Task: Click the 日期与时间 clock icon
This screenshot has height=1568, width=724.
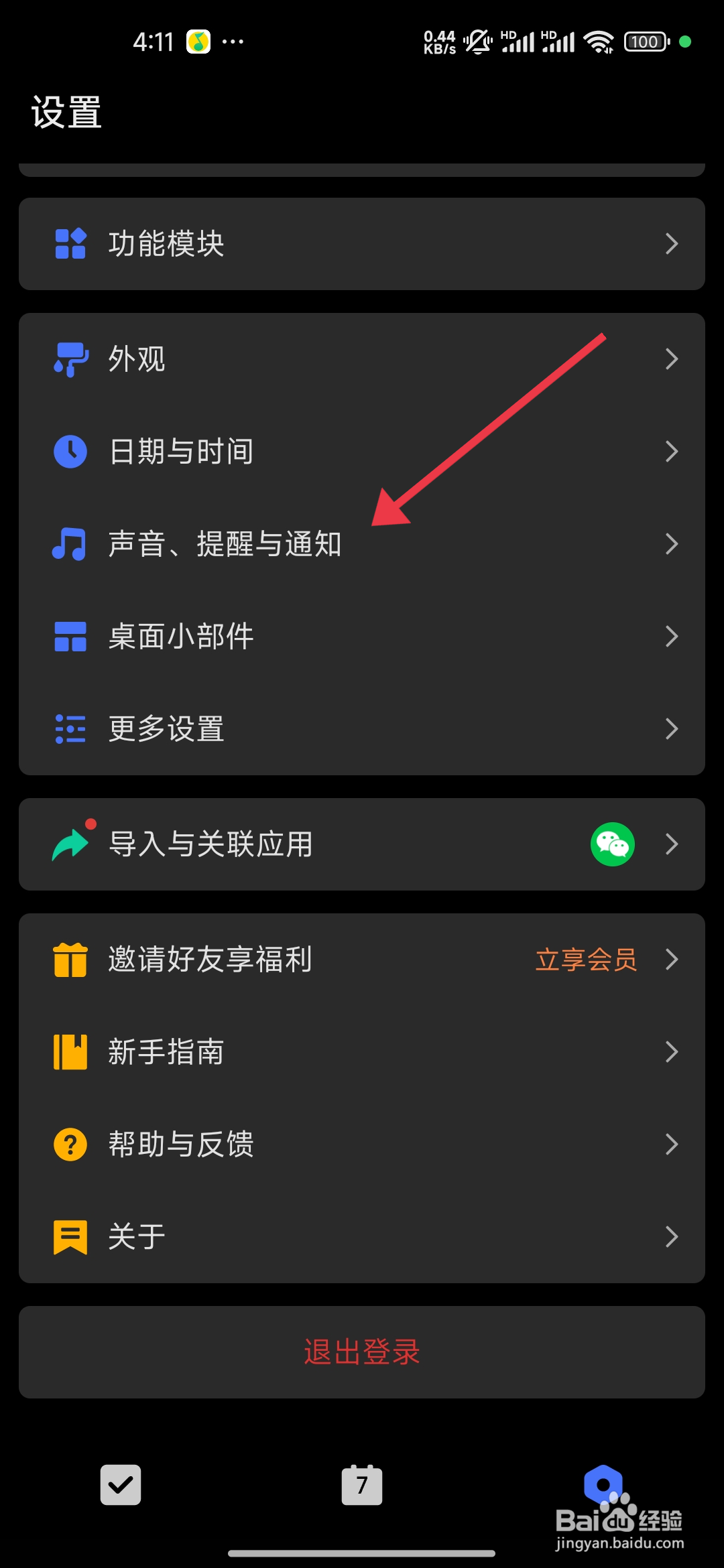Action: [69, 451]
